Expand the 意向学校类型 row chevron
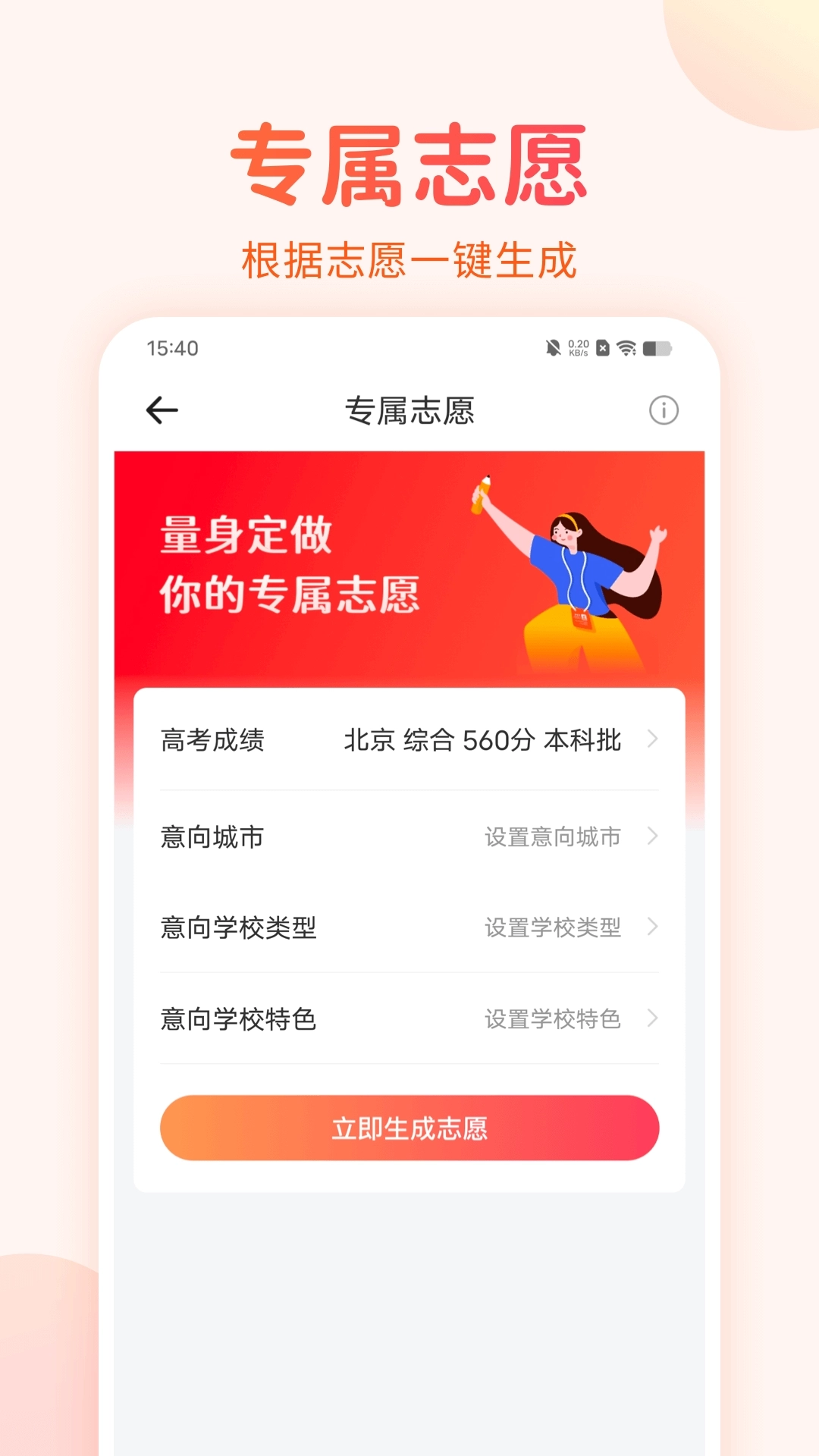 coord(652,928)
